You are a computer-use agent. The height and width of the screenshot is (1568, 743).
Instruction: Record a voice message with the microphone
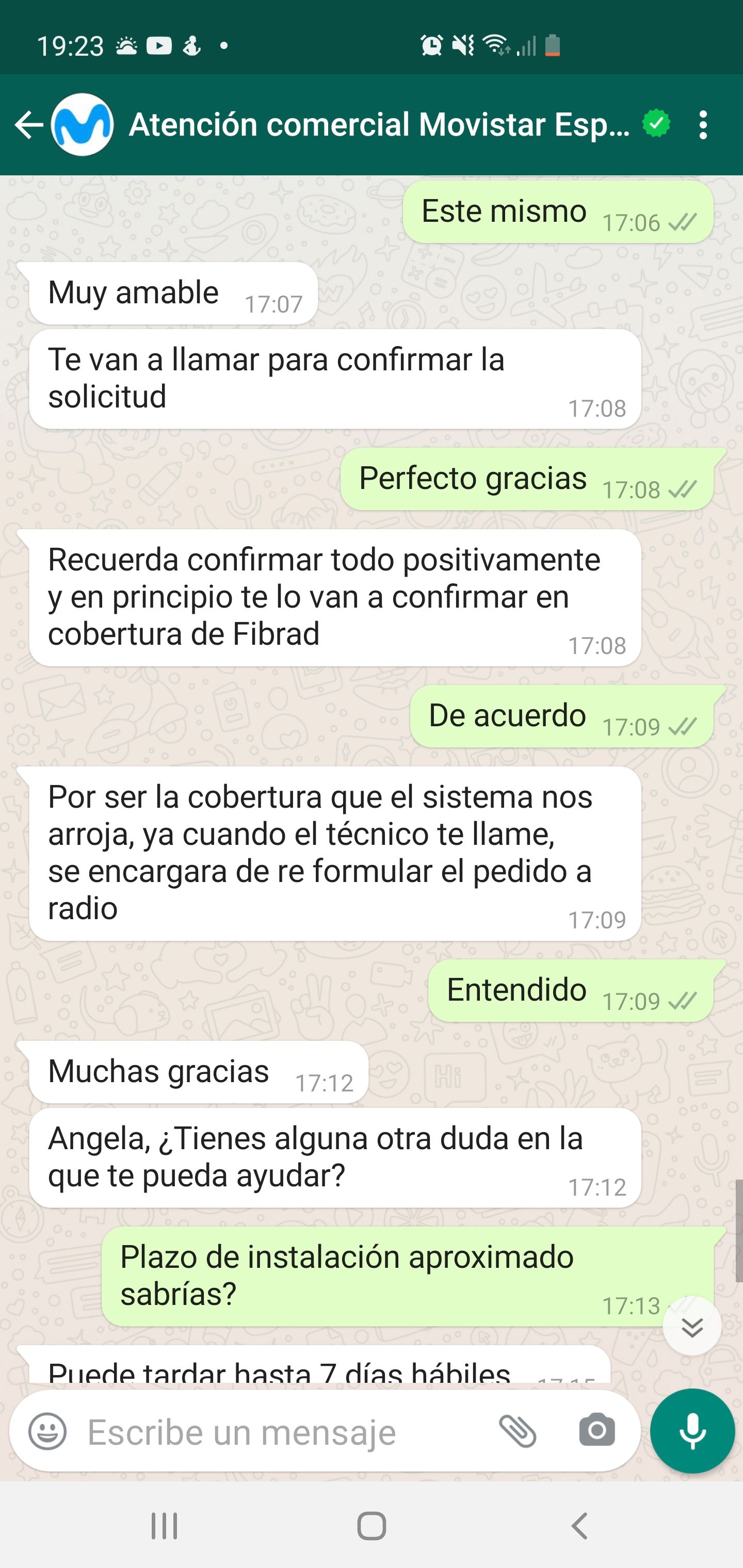tap(692, 1432)
